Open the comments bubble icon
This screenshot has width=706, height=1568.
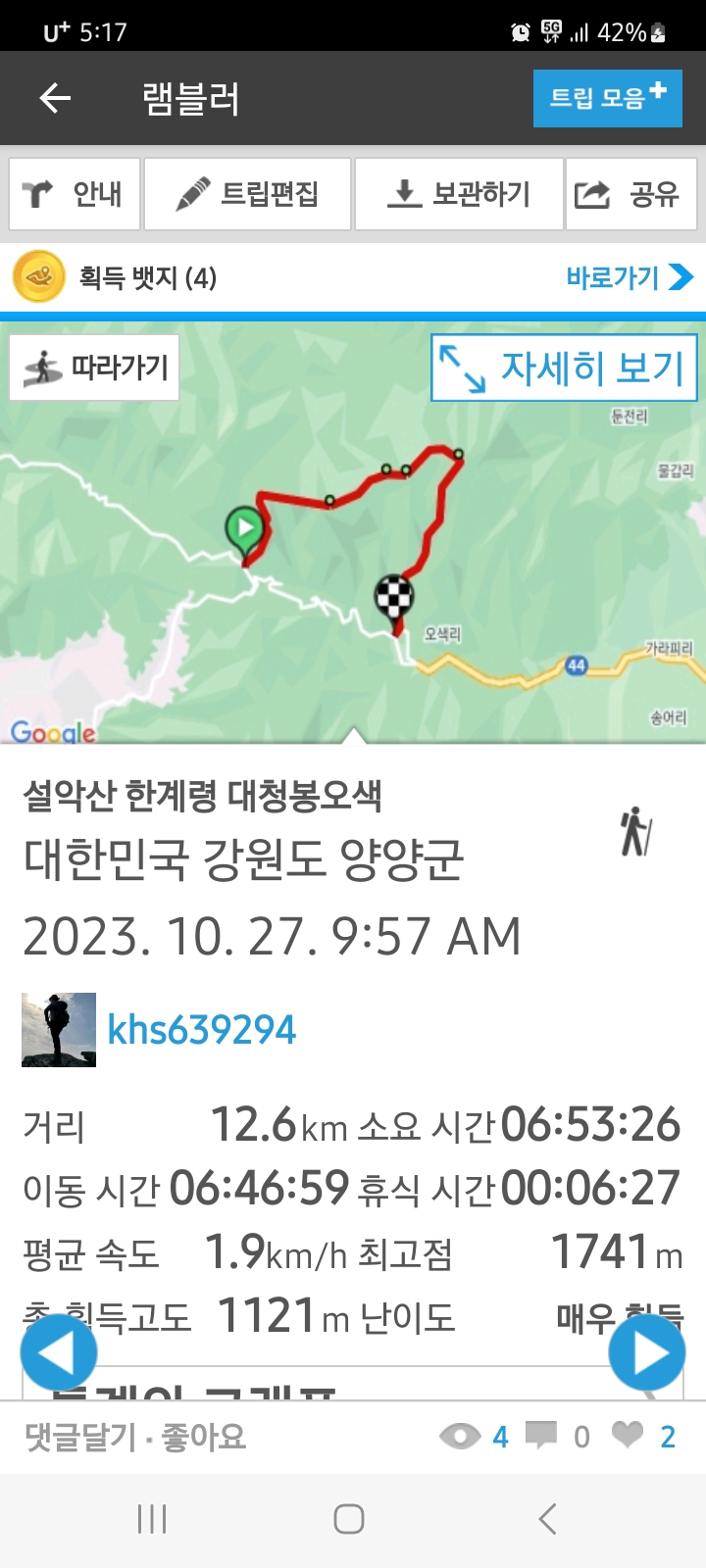(x=541, y=1436)
